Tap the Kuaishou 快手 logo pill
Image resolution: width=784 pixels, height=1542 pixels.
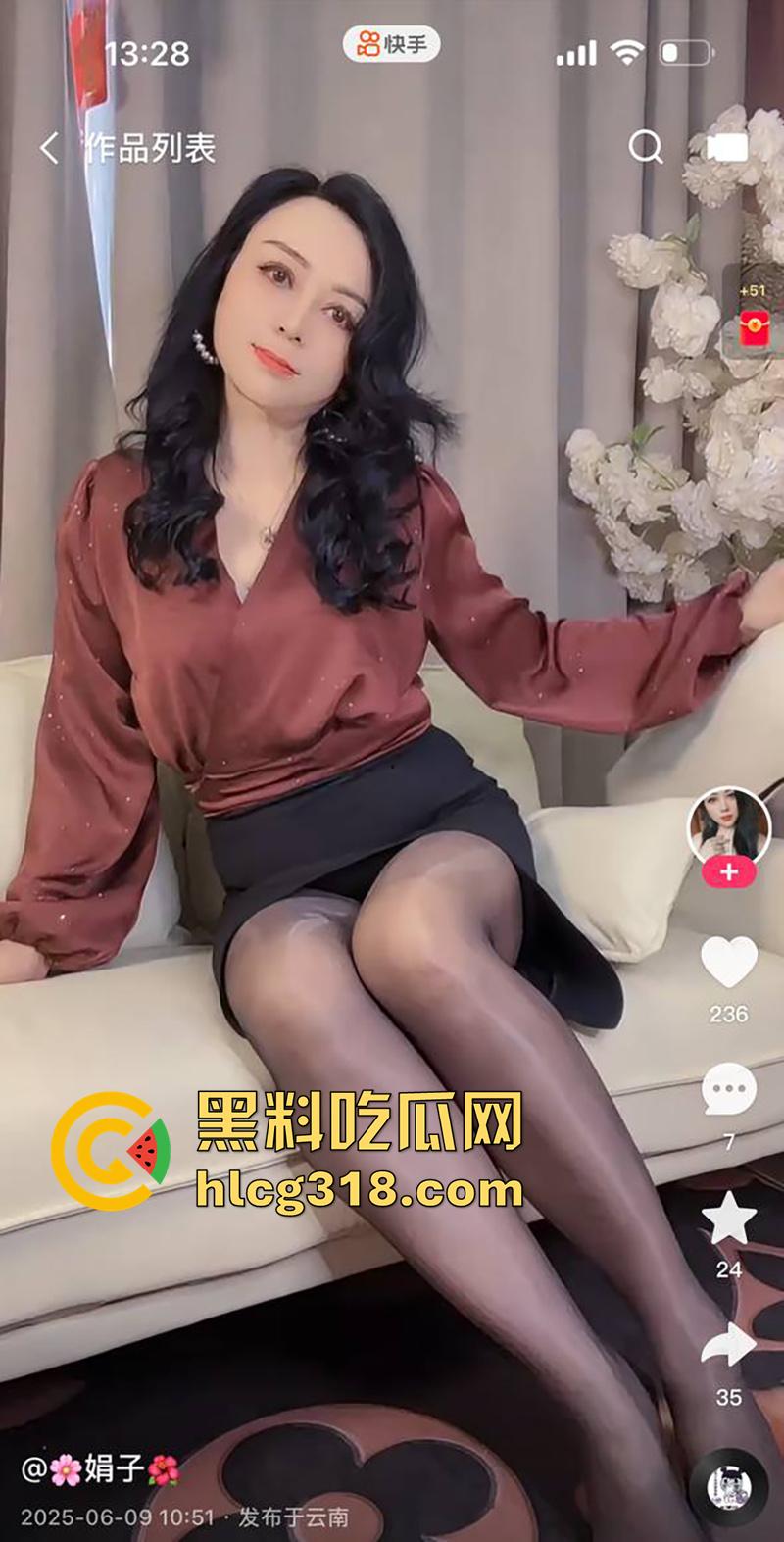click(391, 43)
